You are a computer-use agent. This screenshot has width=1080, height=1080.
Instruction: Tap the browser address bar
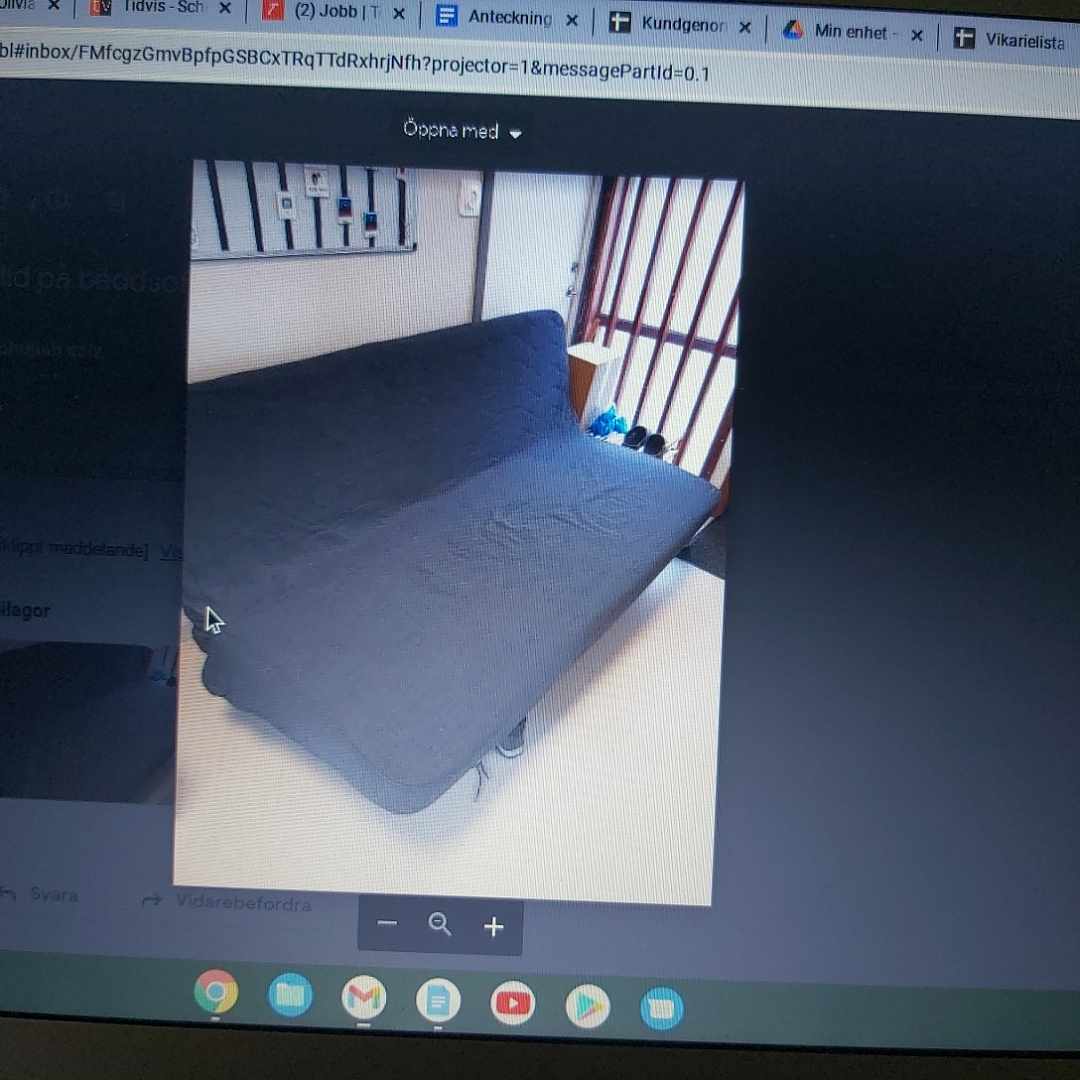(x=400, y=66)
